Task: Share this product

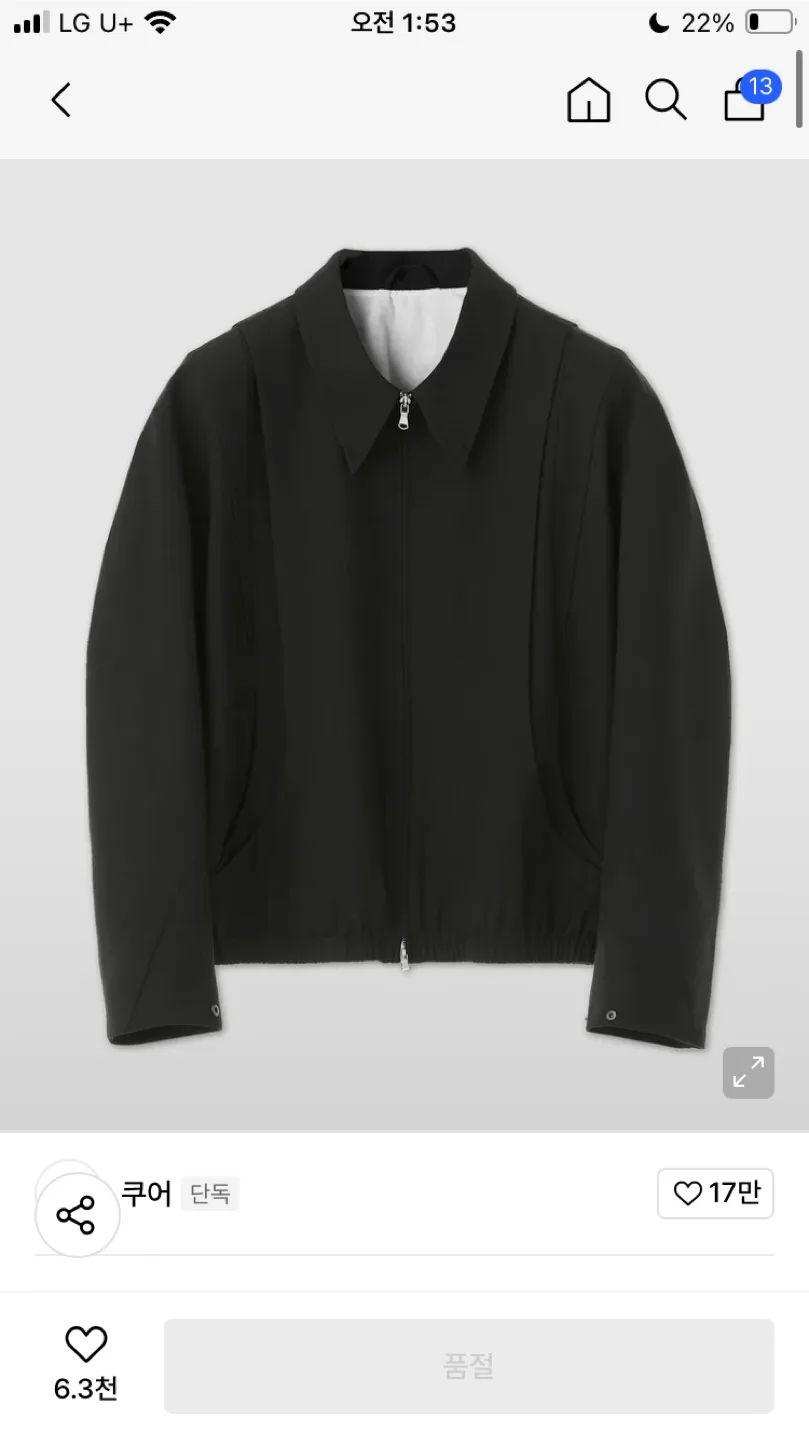Action: click(76, 1215)
